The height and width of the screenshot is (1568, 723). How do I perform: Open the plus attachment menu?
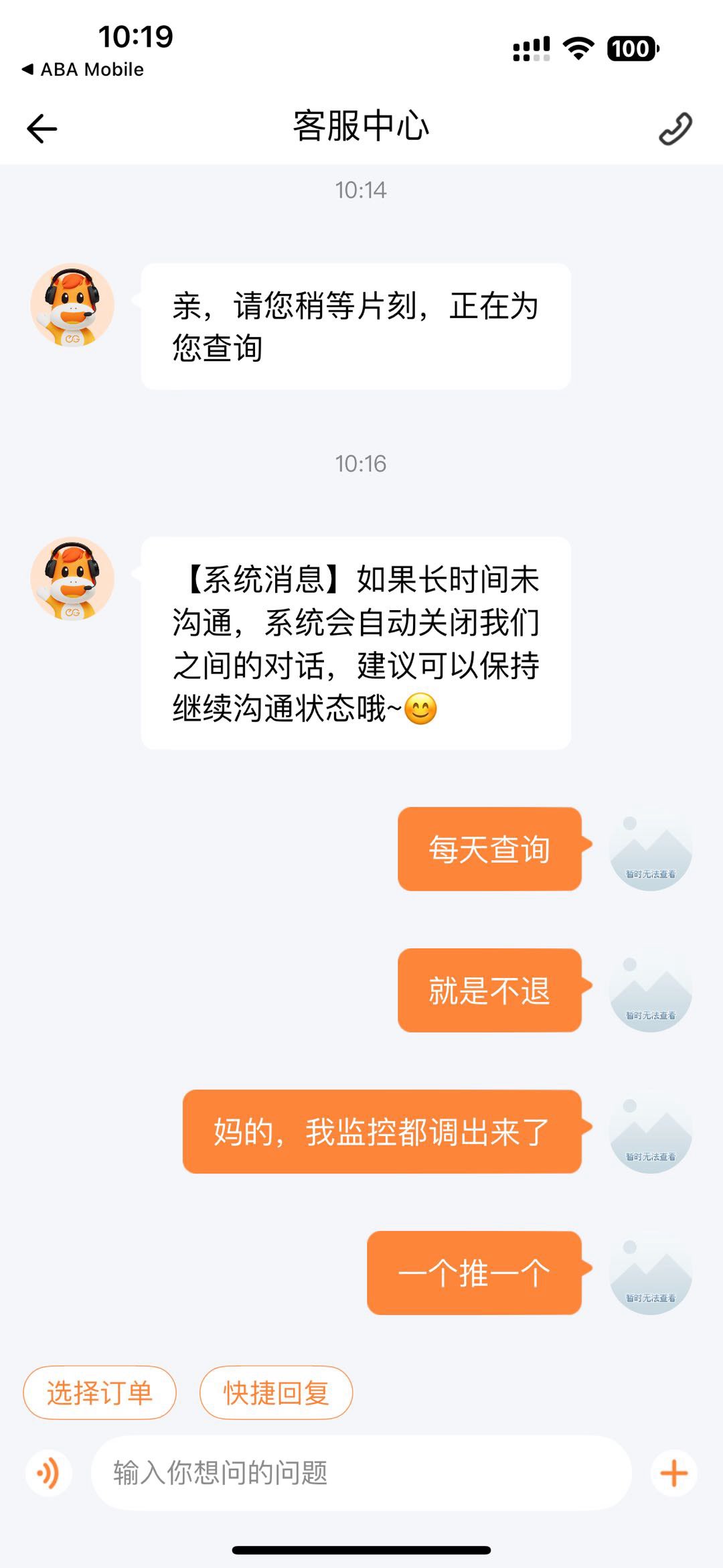673,1473
